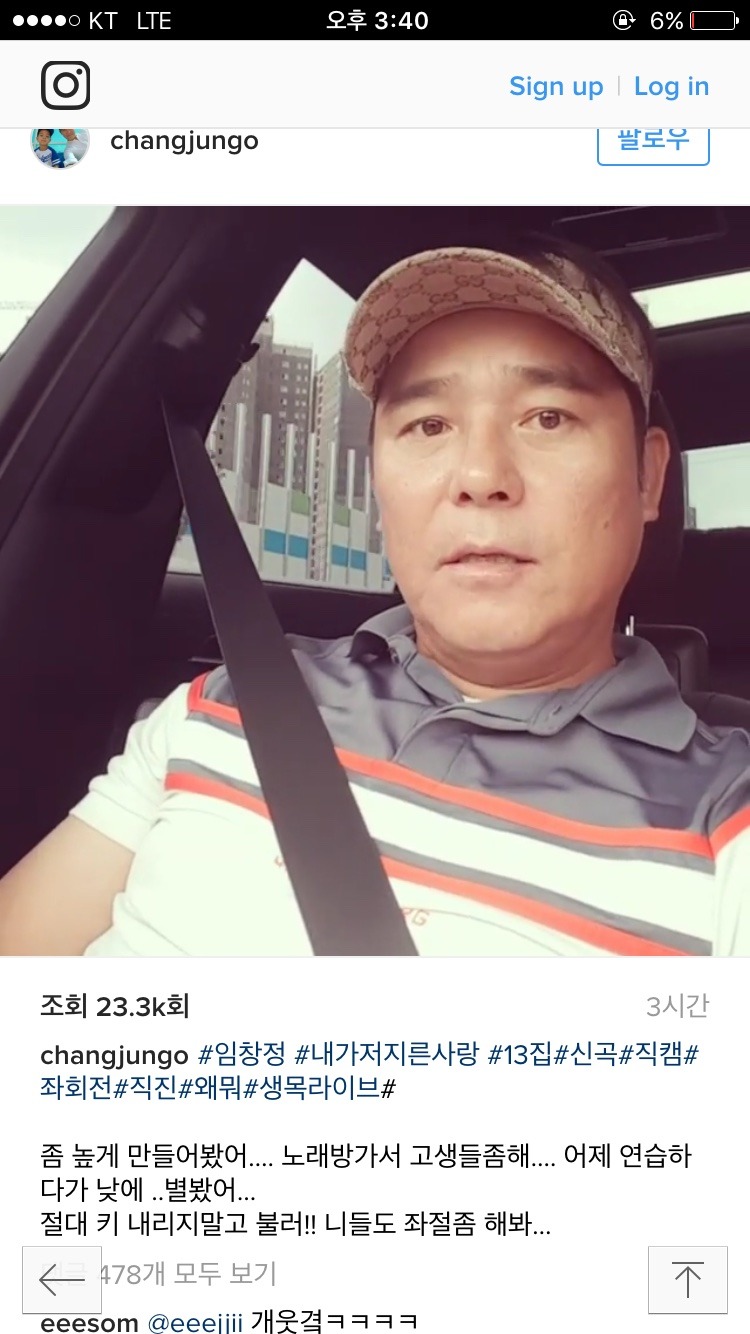Open hashtag #임창정

[242, 1055]
